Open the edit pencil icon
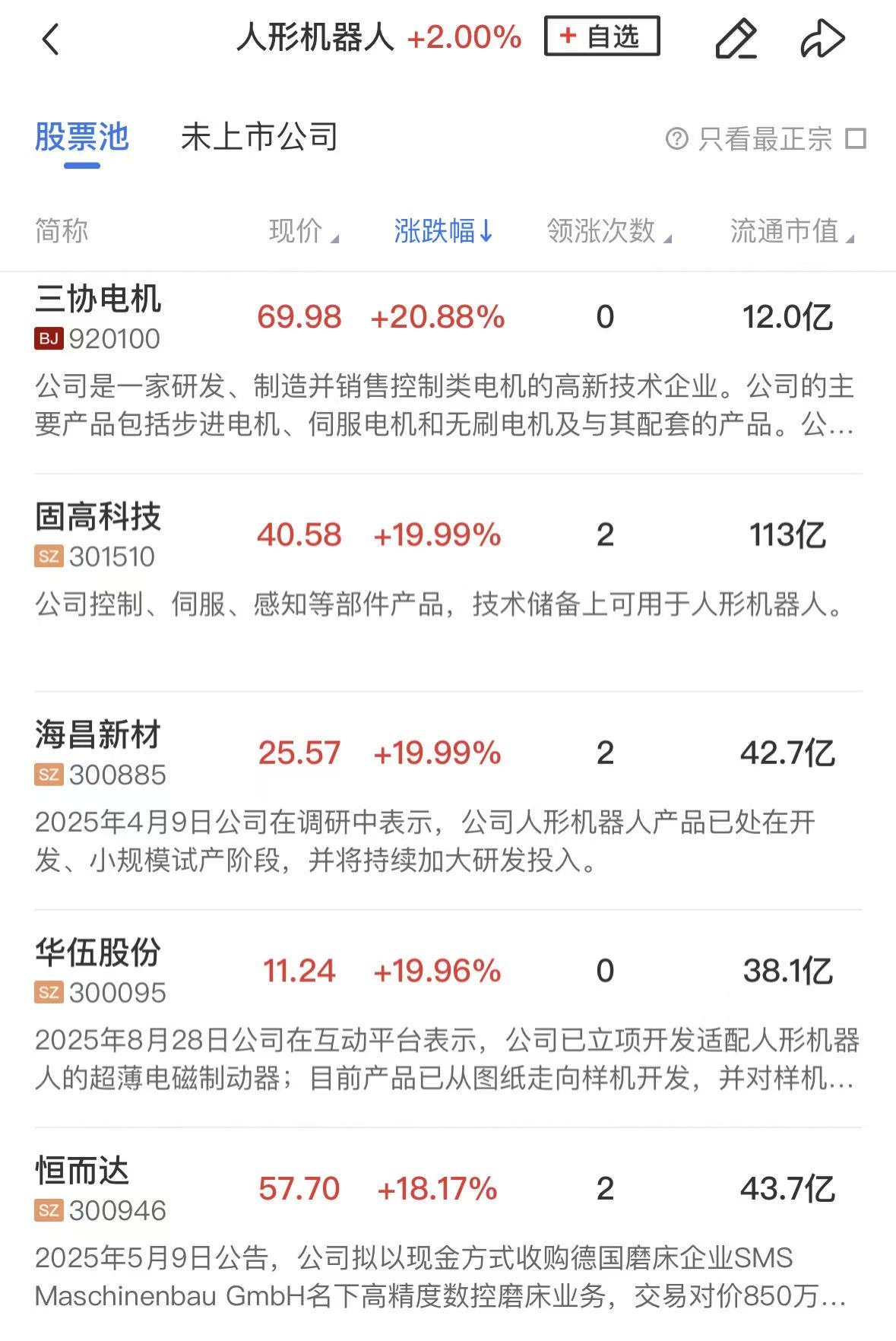This screenshot has width=896, height=1341. click(736, 39)
